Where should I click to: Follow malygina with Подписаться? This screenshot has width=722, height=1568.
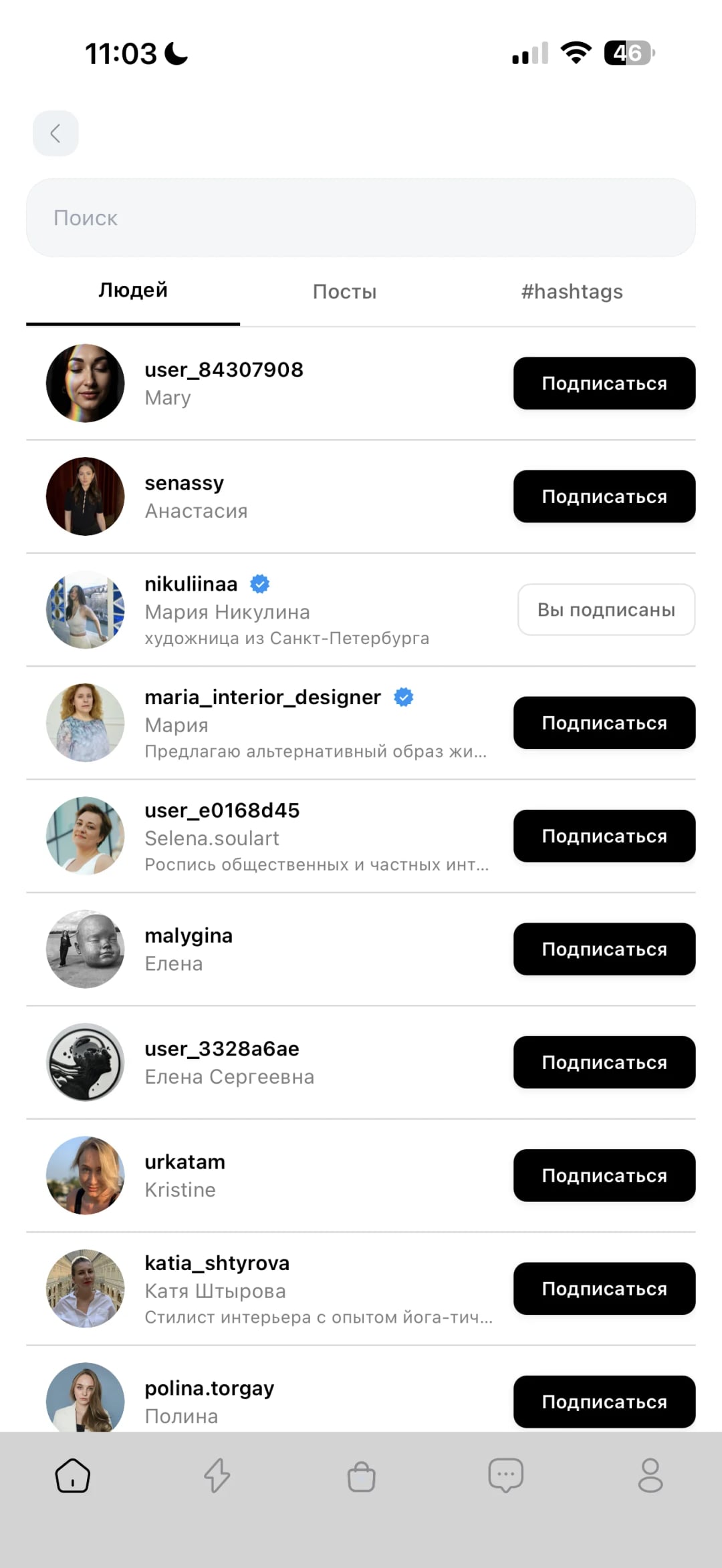[x=604, y=949]
